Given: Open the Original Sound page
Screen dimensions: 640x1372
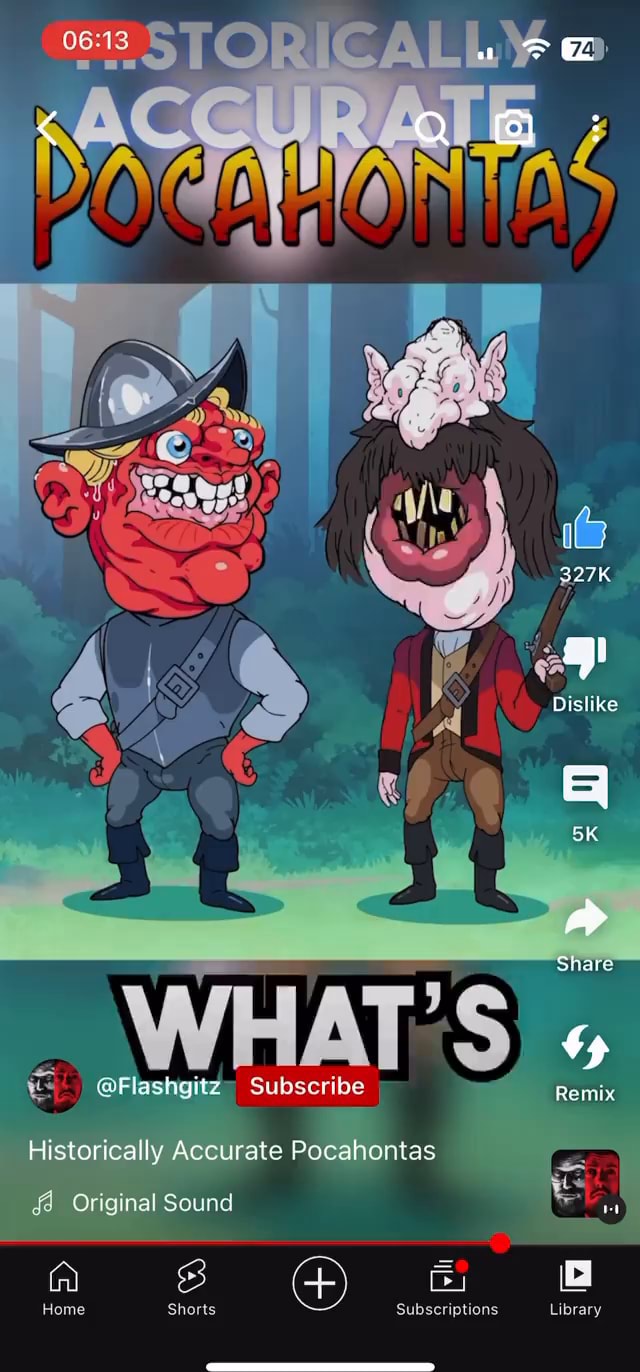Looking at the screenshot, I should click(152, 1203).
